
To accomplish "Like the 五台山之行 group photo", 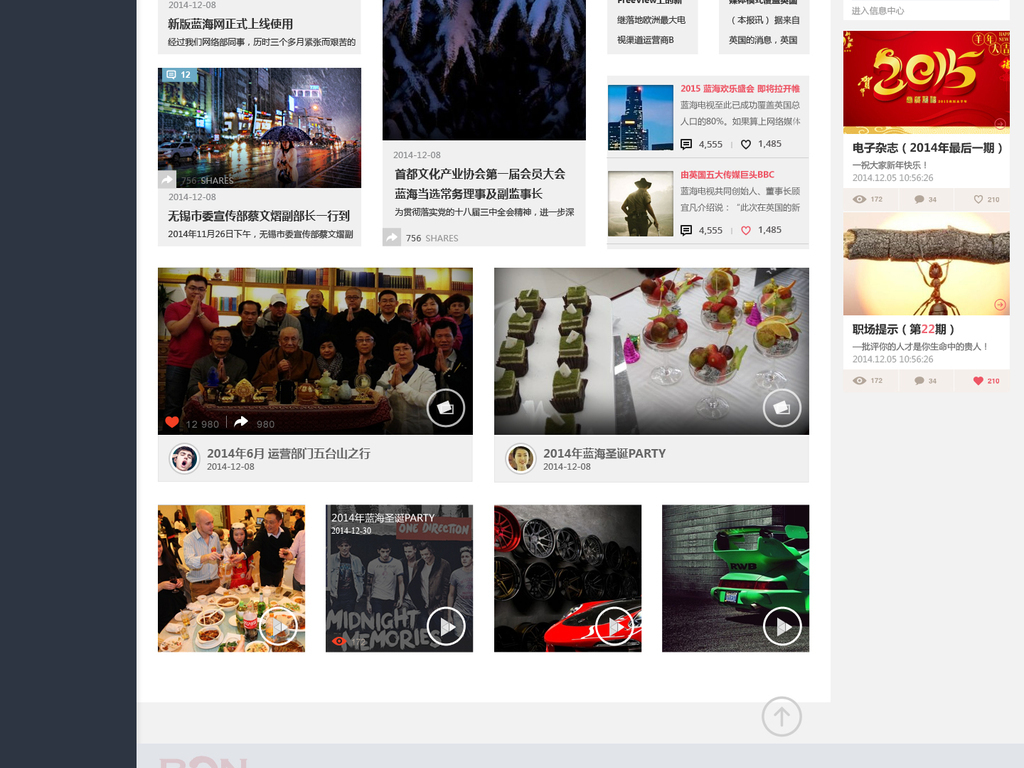I will click(x=172, y=423).
